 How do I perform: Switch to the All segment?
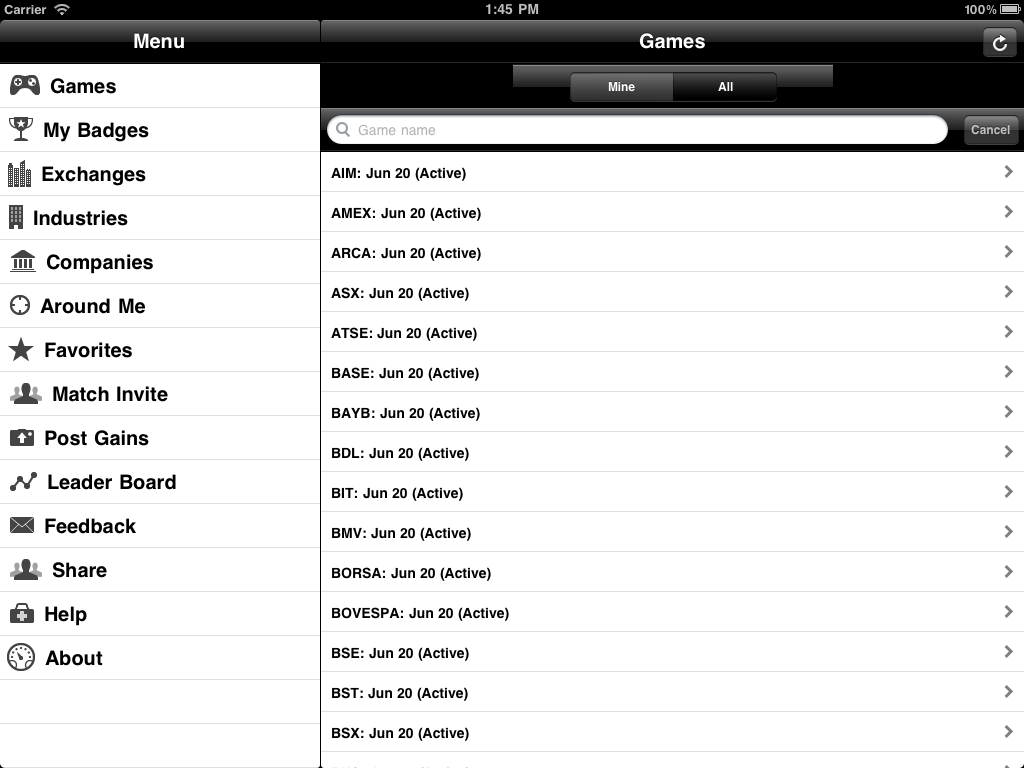coord(725,87)
